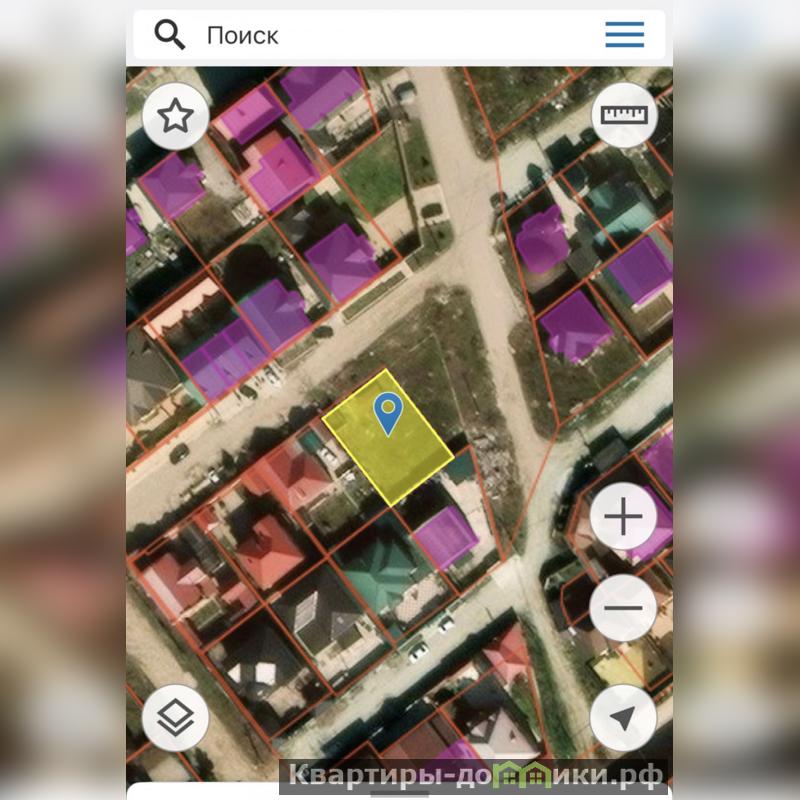This screenshot has width=800, height=800.
Task: Open favorites with the star button
Action: click(x=176, y=117)
